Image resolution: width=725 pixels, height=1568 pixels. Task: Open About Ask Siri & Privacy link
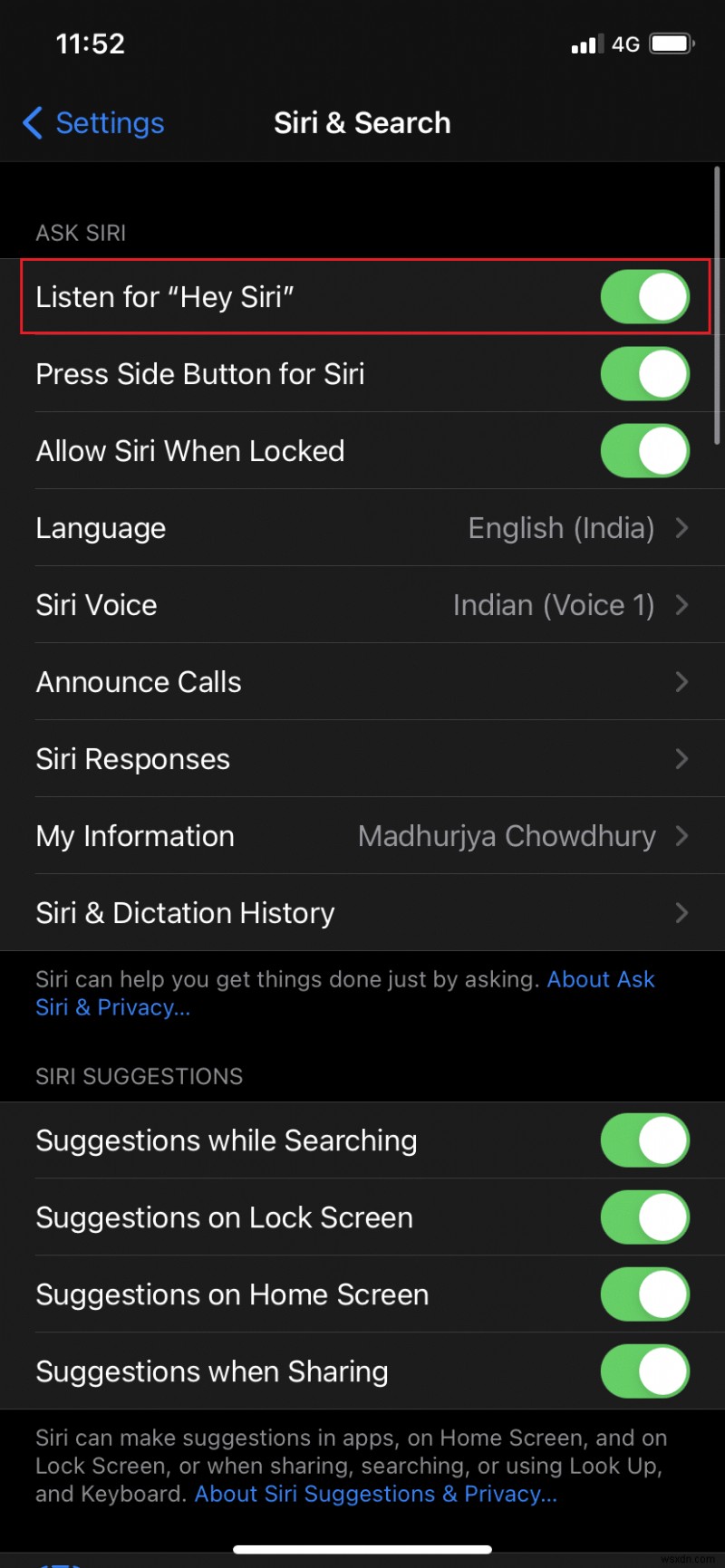click(600, 980)
